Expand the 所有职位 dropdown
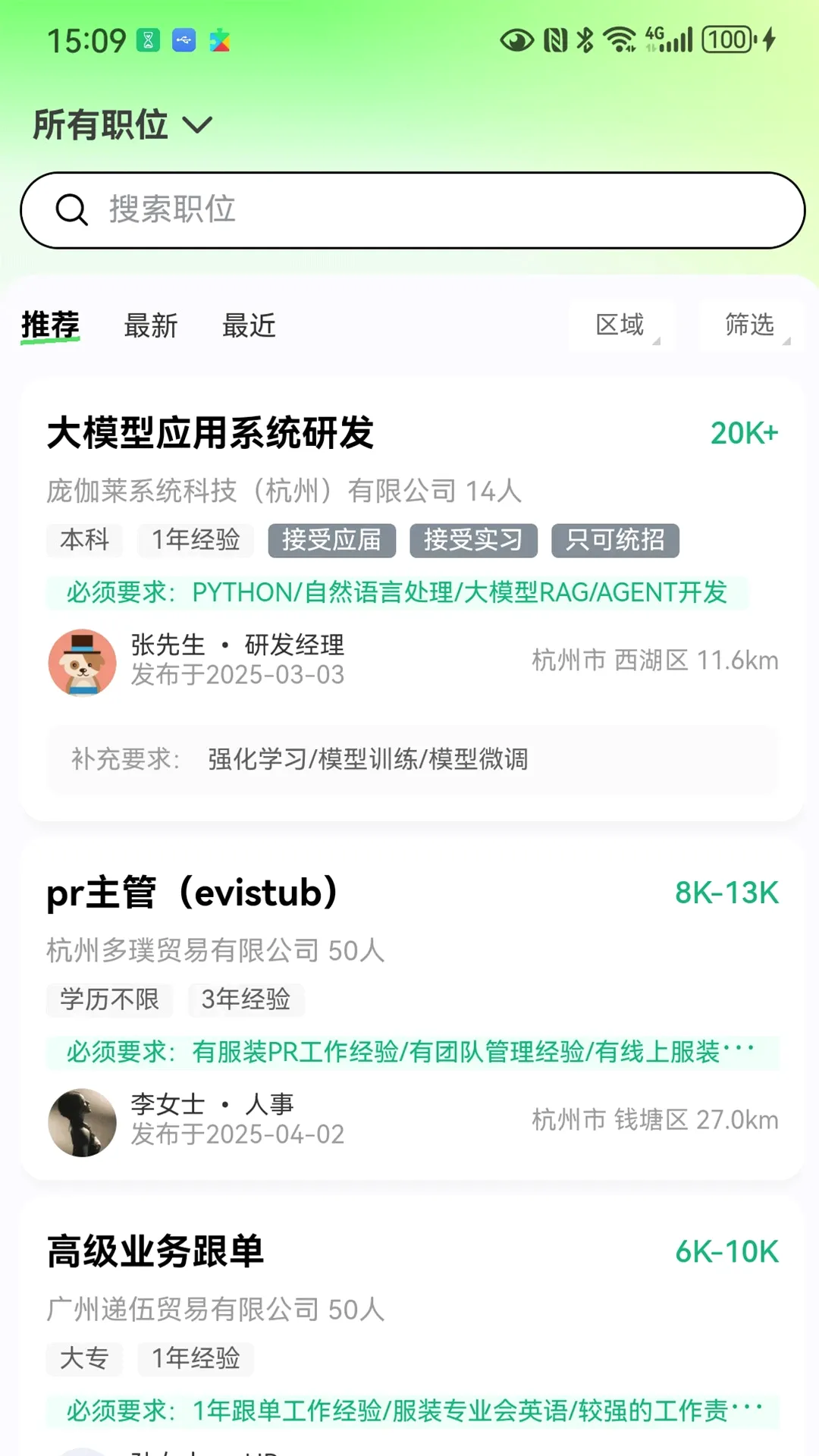The width and height of the screenshot is (819, 1456). click(123, 124)
